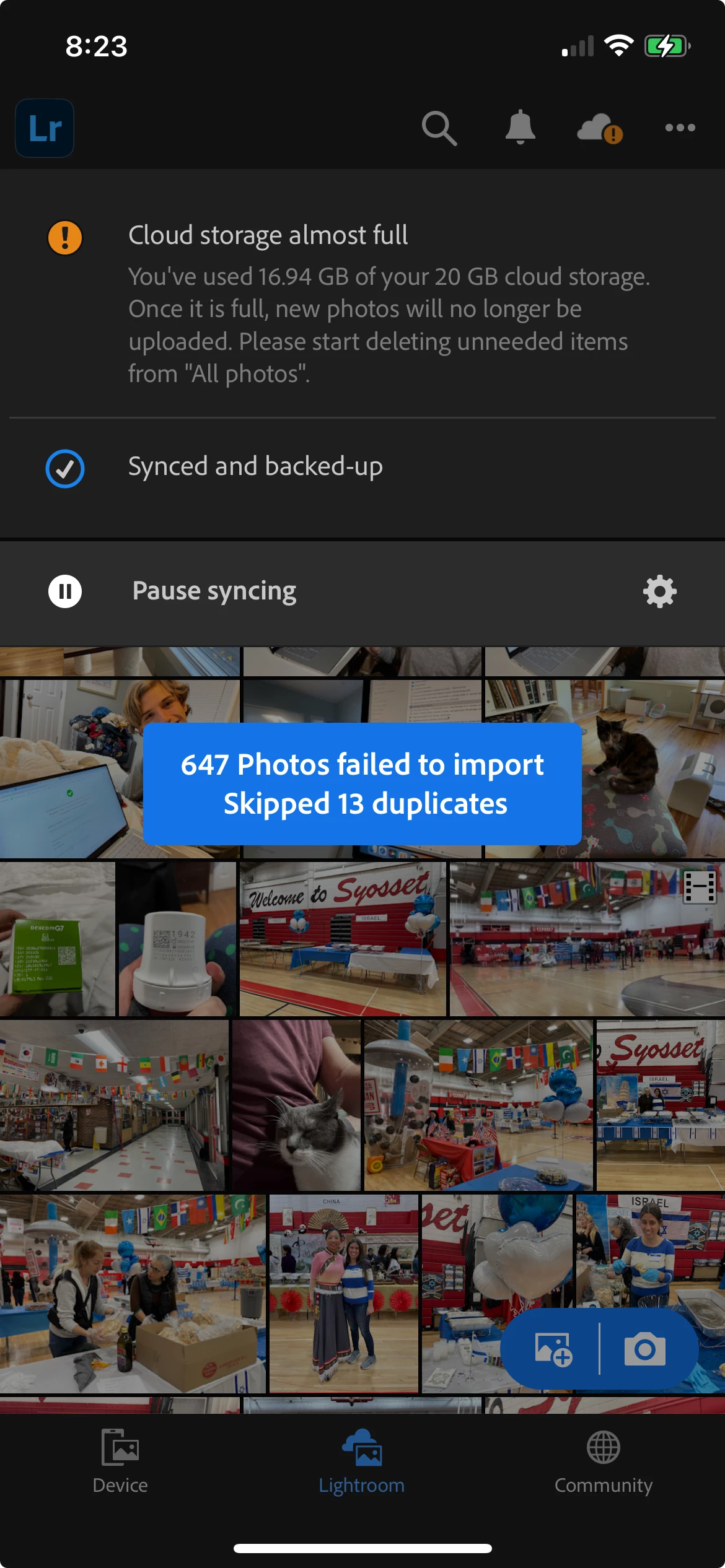Open sync settings gear
The height and width of the screenshot is (1568, 725).
(x=659, y=591)
